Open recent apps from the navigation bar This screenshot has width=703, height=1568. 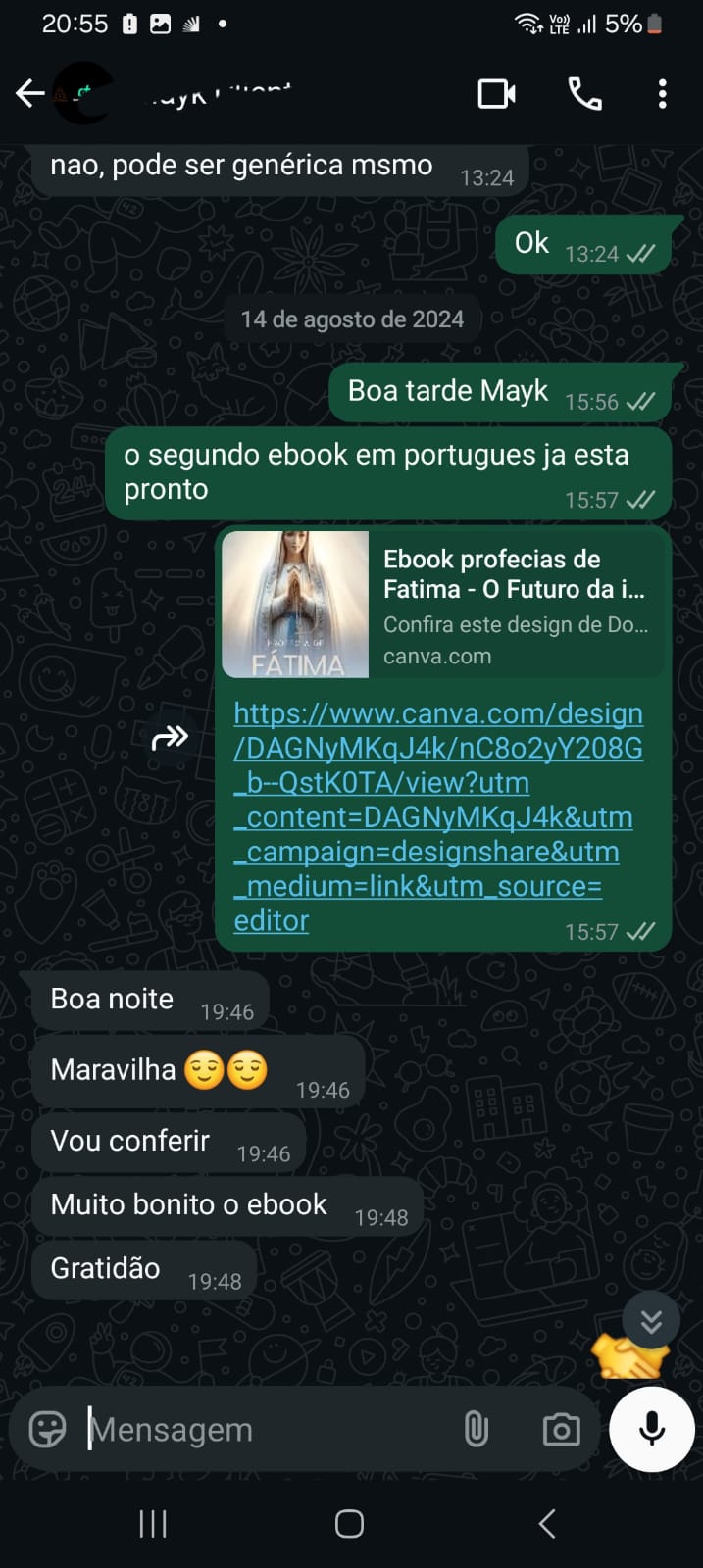pyautogui.click(x=153, y=1524)
